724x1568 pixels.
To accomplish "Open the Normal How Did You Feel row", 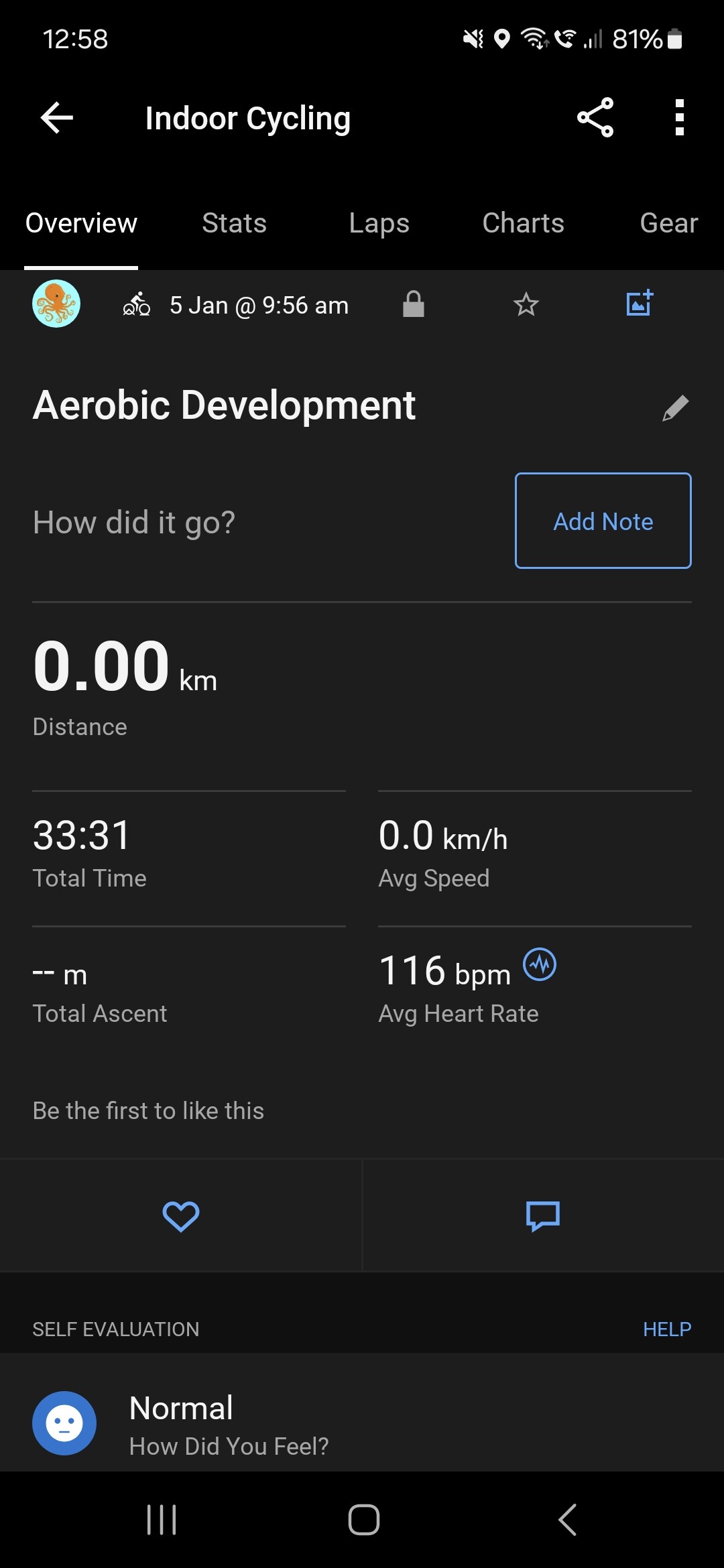I will 362,1423.
